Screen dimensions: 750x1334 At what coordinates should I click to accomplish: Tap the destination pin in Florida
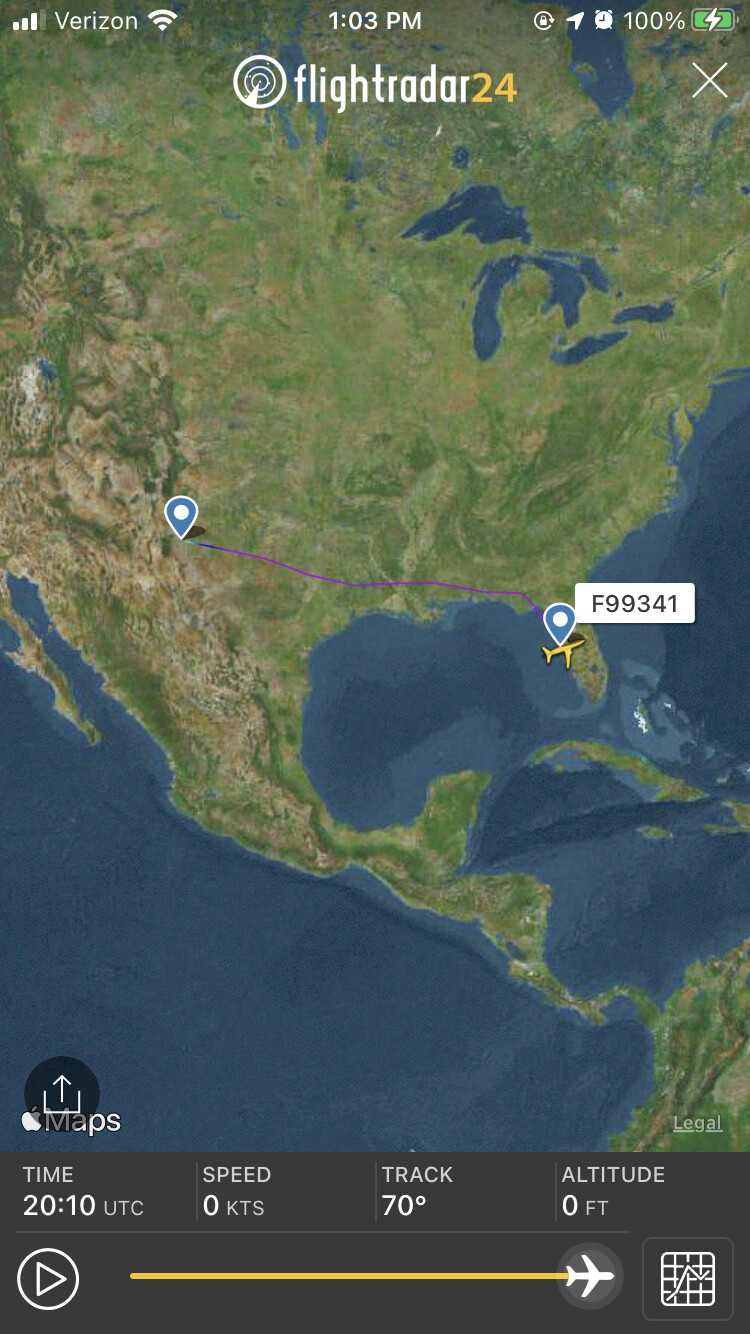(x=560, y=622)
